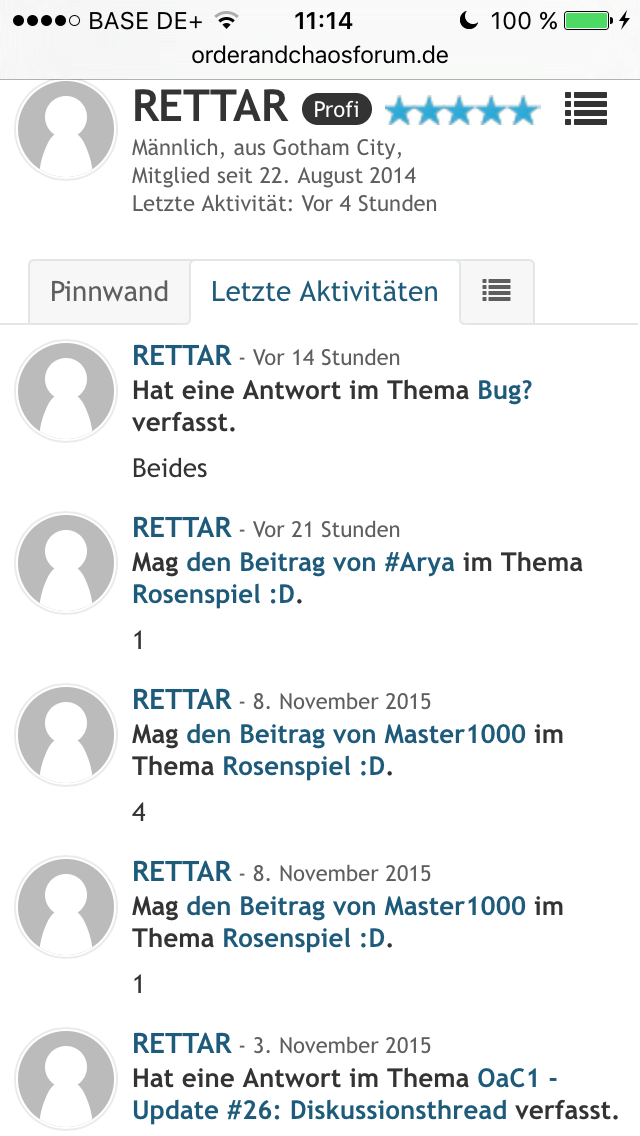Switch to the Pinnwand tab
Screen dimensions: 640x1136
click(109, 292)
